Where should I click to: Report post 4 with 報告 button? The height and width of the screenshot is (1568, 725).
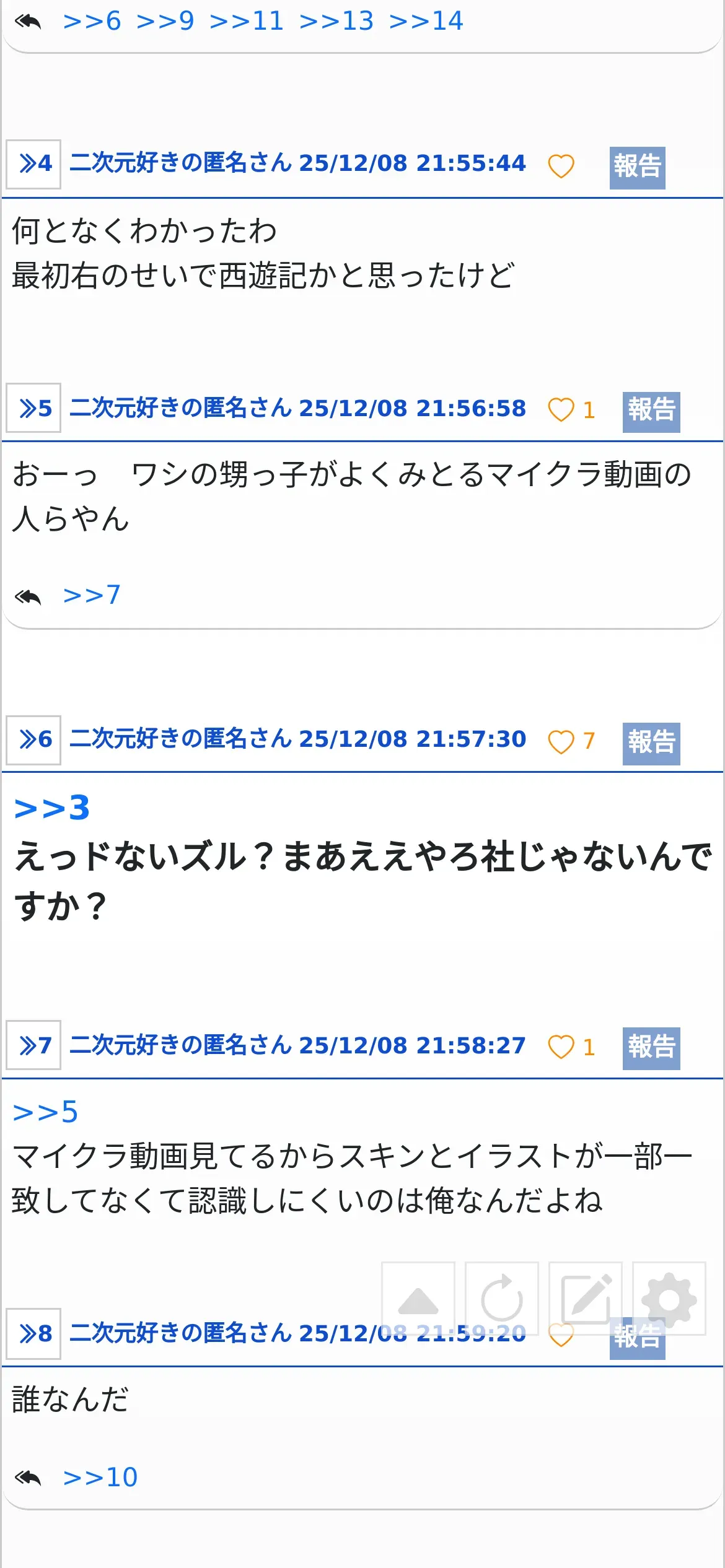(638, 168)
